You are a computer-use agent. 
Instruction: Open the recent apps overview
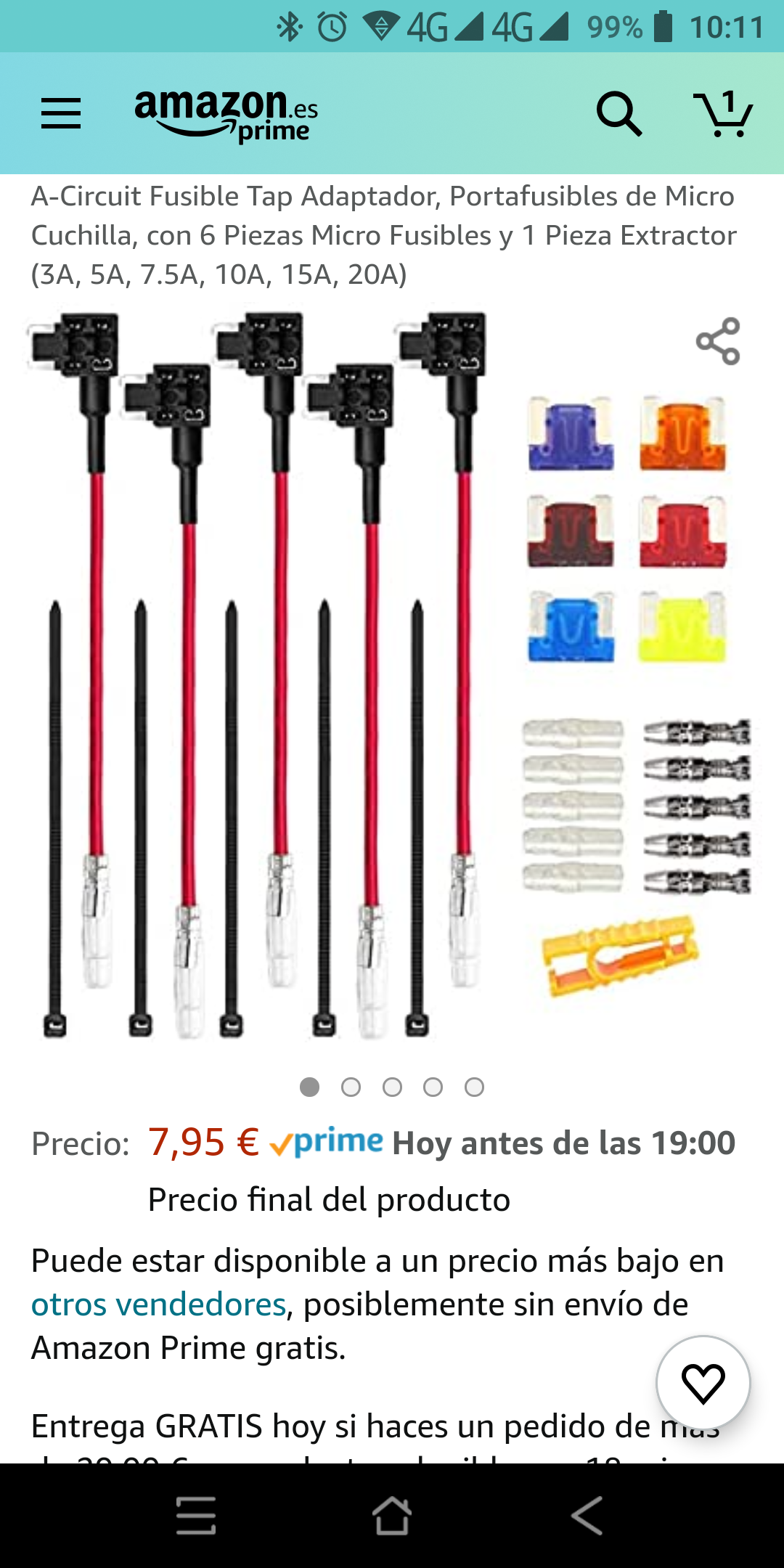tap(196, 1516)
